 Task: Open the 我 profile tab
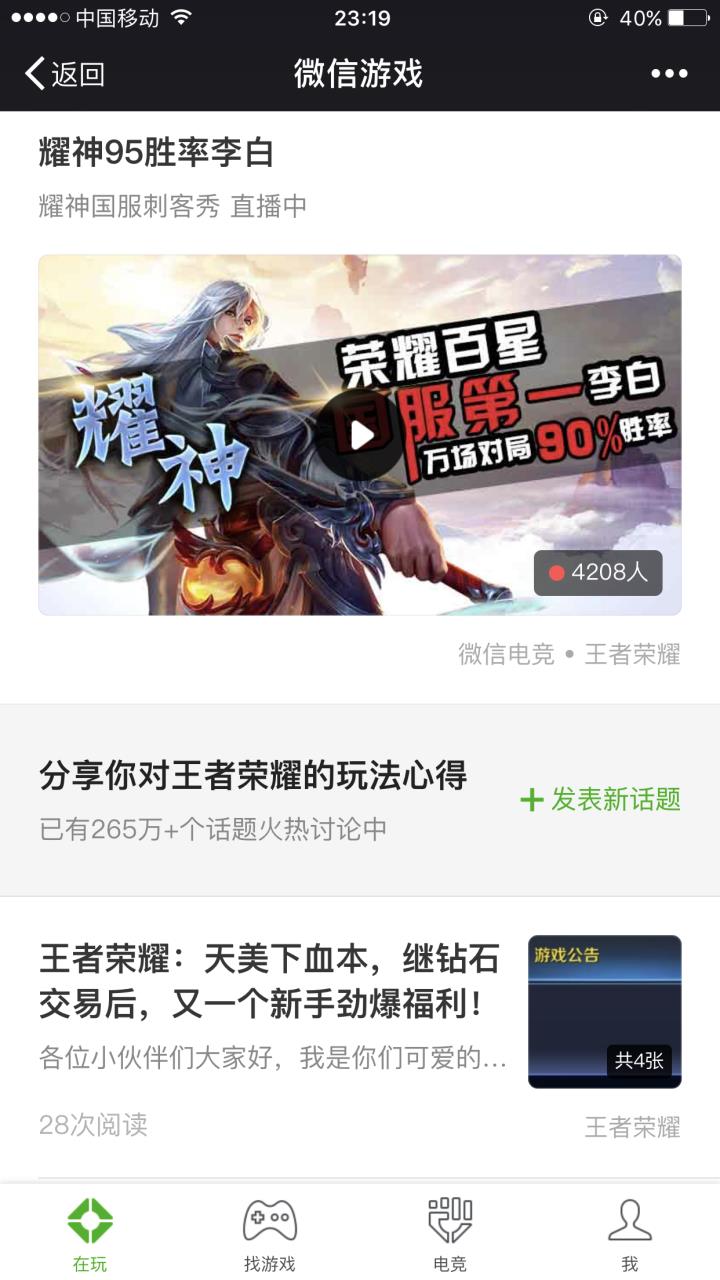coord(630,1234)
